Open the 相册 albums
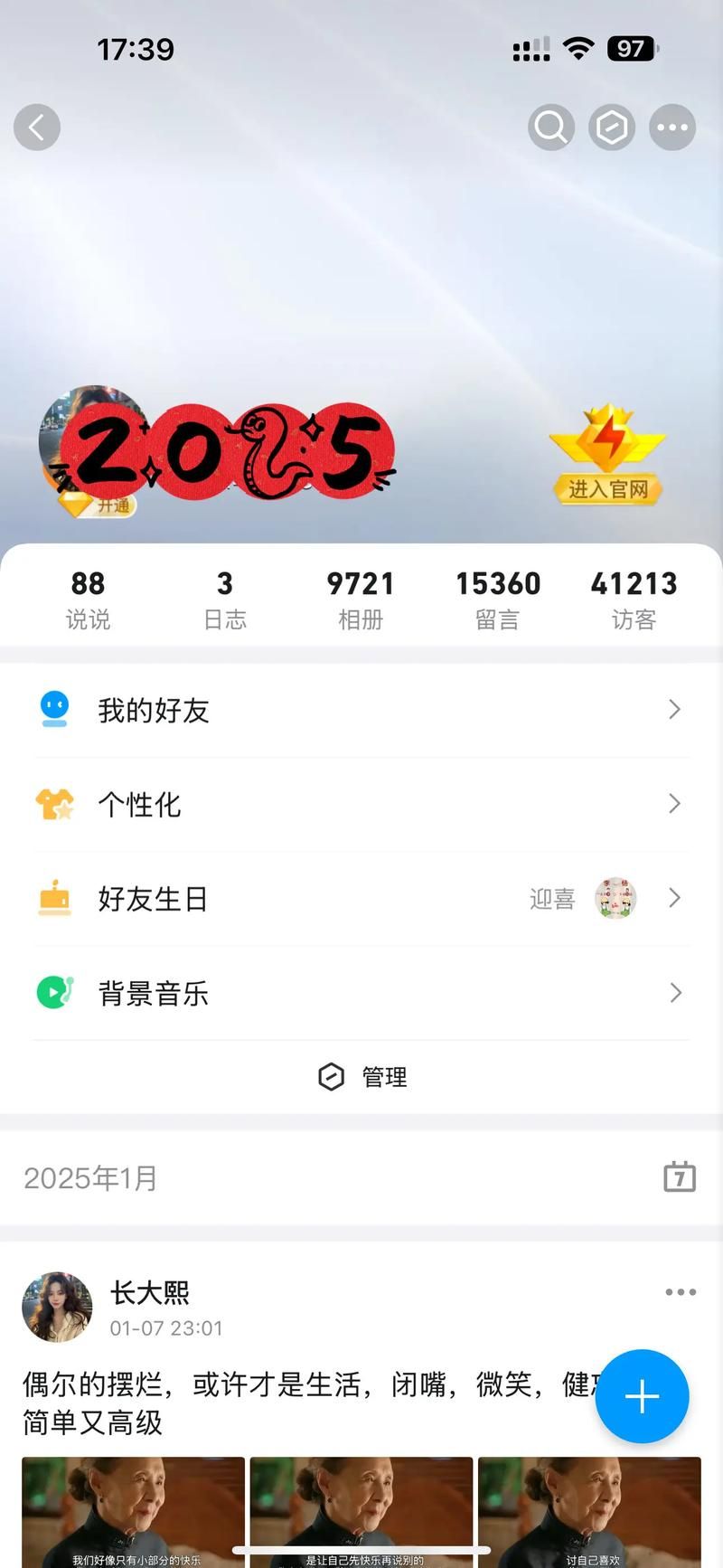The width and height of the screenshot is (723, 1568). (361, 600)
